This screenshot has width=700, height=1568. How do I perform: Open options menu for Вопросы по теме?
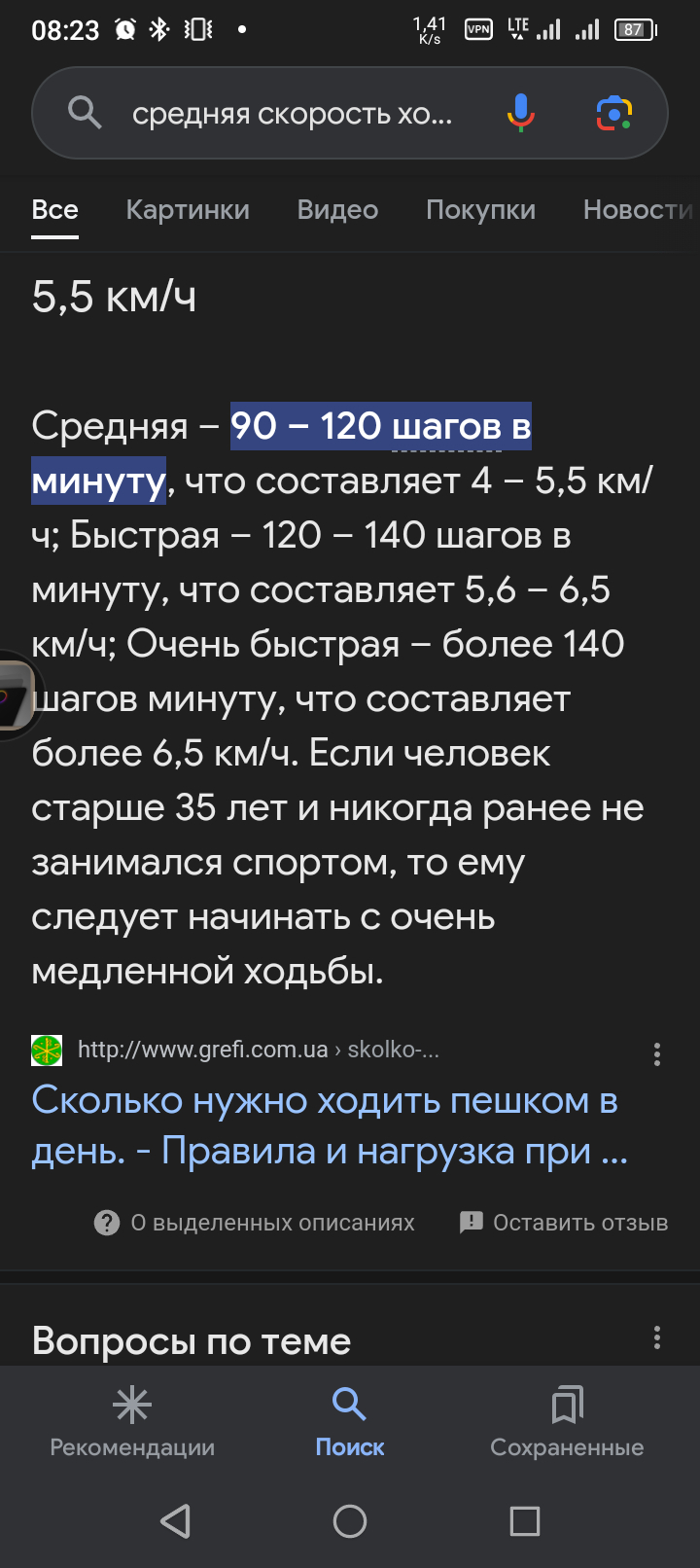tap(657, 1338)
